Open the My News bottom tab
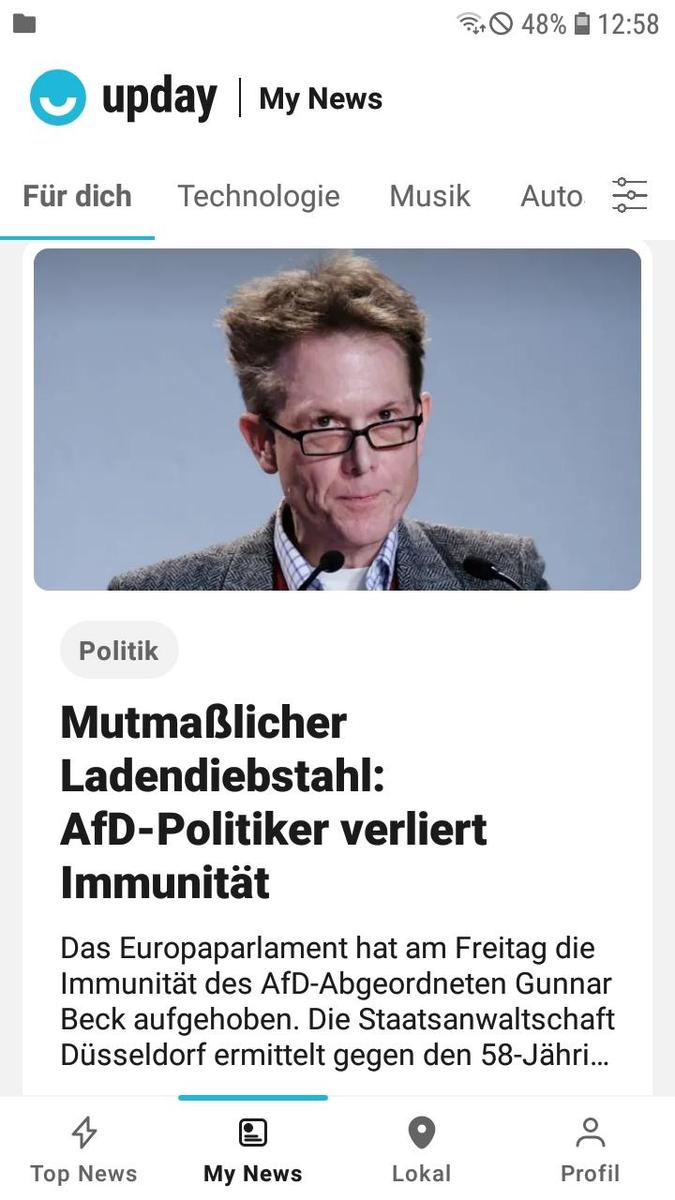The width and height of the screenshot is (675, 1200). (x=253, y=1150)
